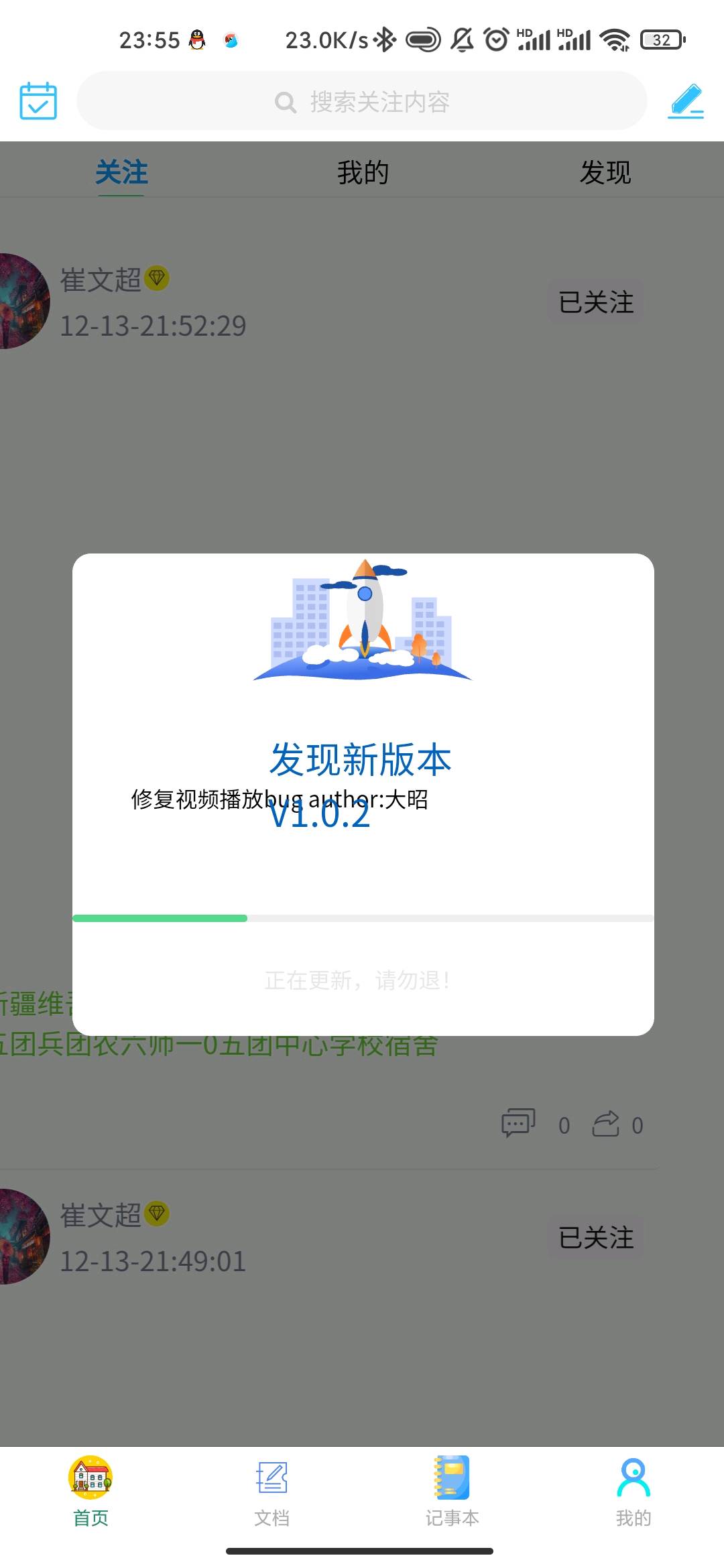Switch to the 发现 tab
This screenshot has width=724, height=1568.
[605, 172]
